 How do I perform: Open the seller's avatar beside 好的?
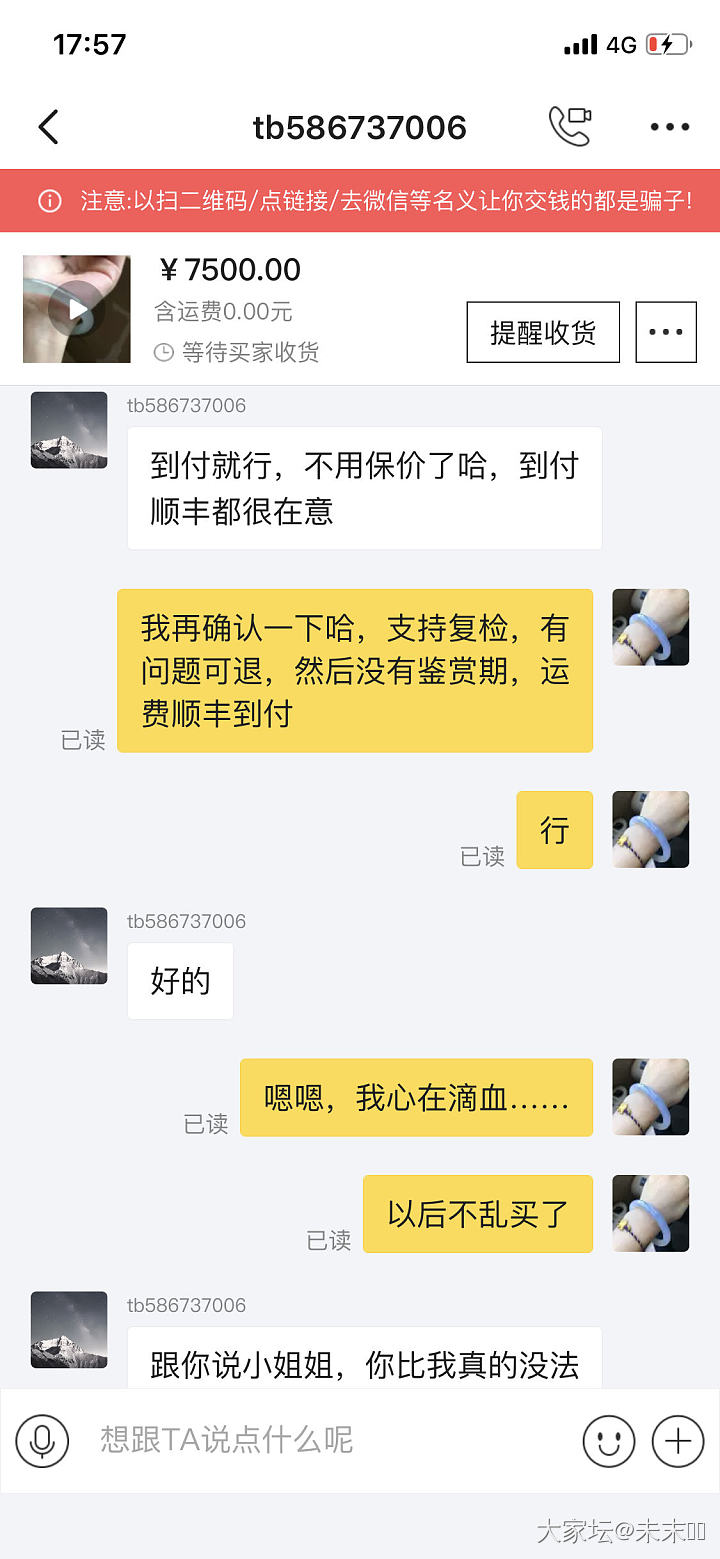pos(69,946)
